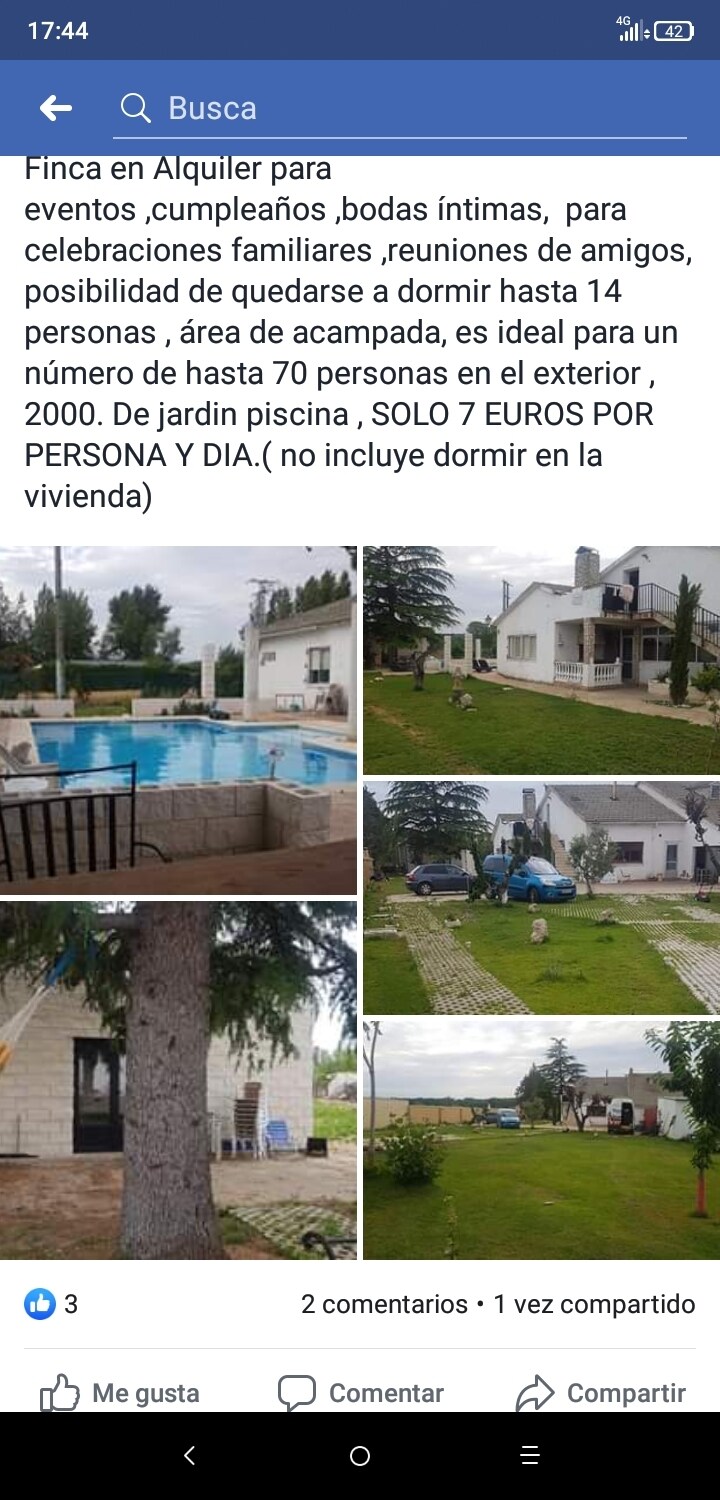The width and height of the screenshot is (720, 1500).
Task: Open the photo of large tree trunk
Action: click(178, 1080)
